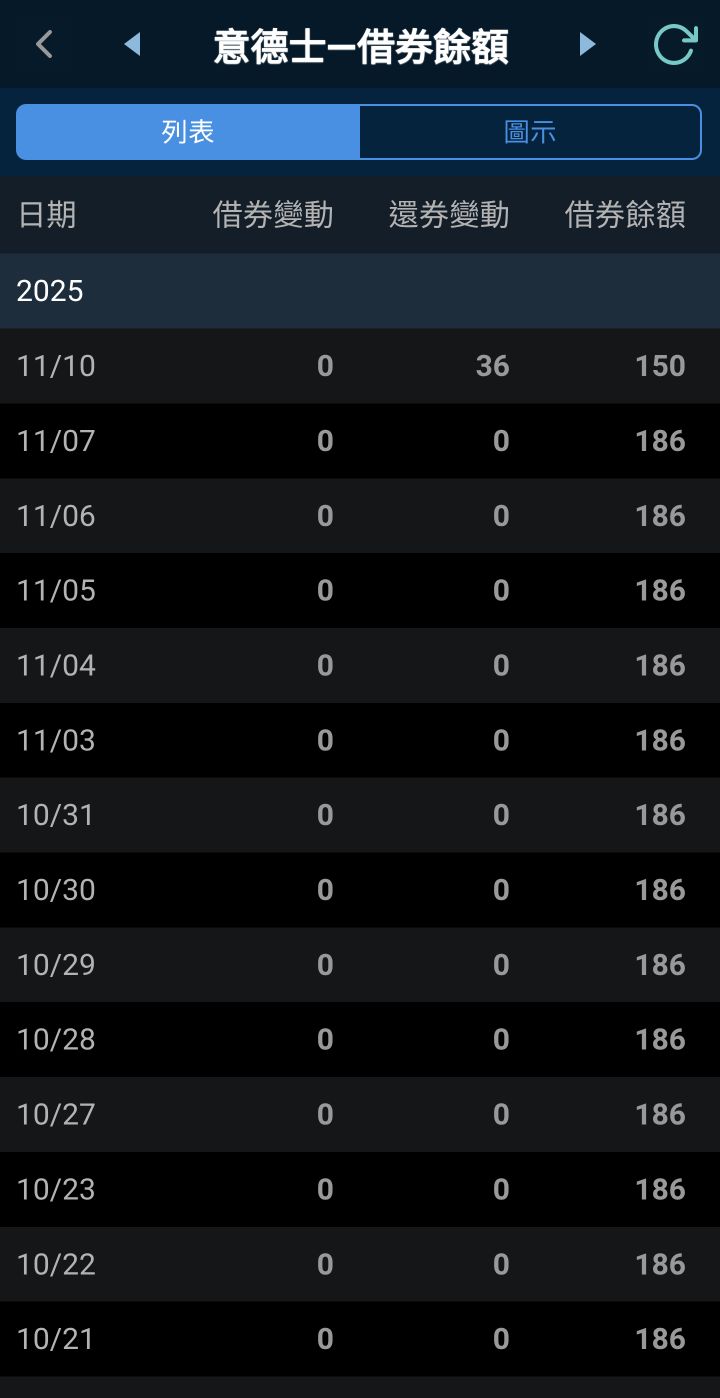Viewport: 720px width, 1398px height.
Task: Switch to the next data page arrow
Action: coord(587,45)
